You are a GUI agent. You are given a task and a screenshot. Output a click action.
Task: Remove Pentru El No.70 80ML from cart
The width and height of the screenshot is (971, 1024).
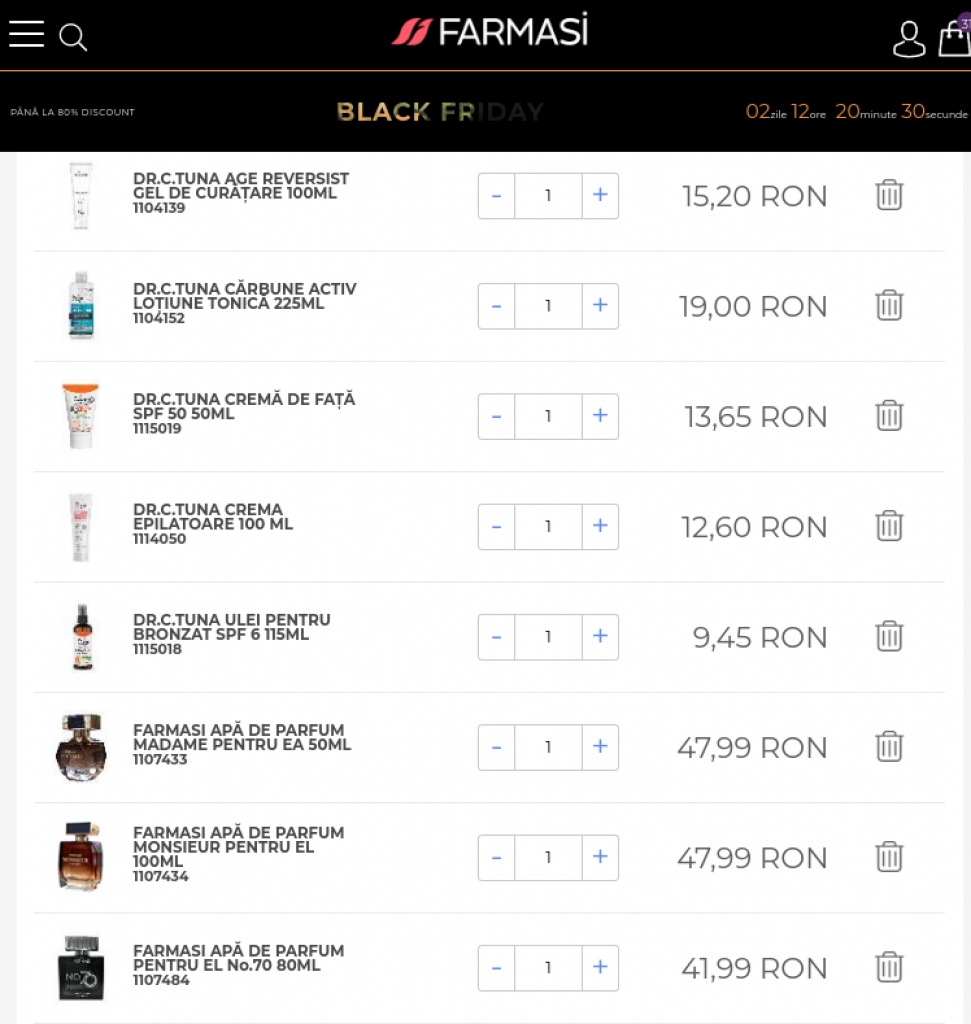coord(889,967)
